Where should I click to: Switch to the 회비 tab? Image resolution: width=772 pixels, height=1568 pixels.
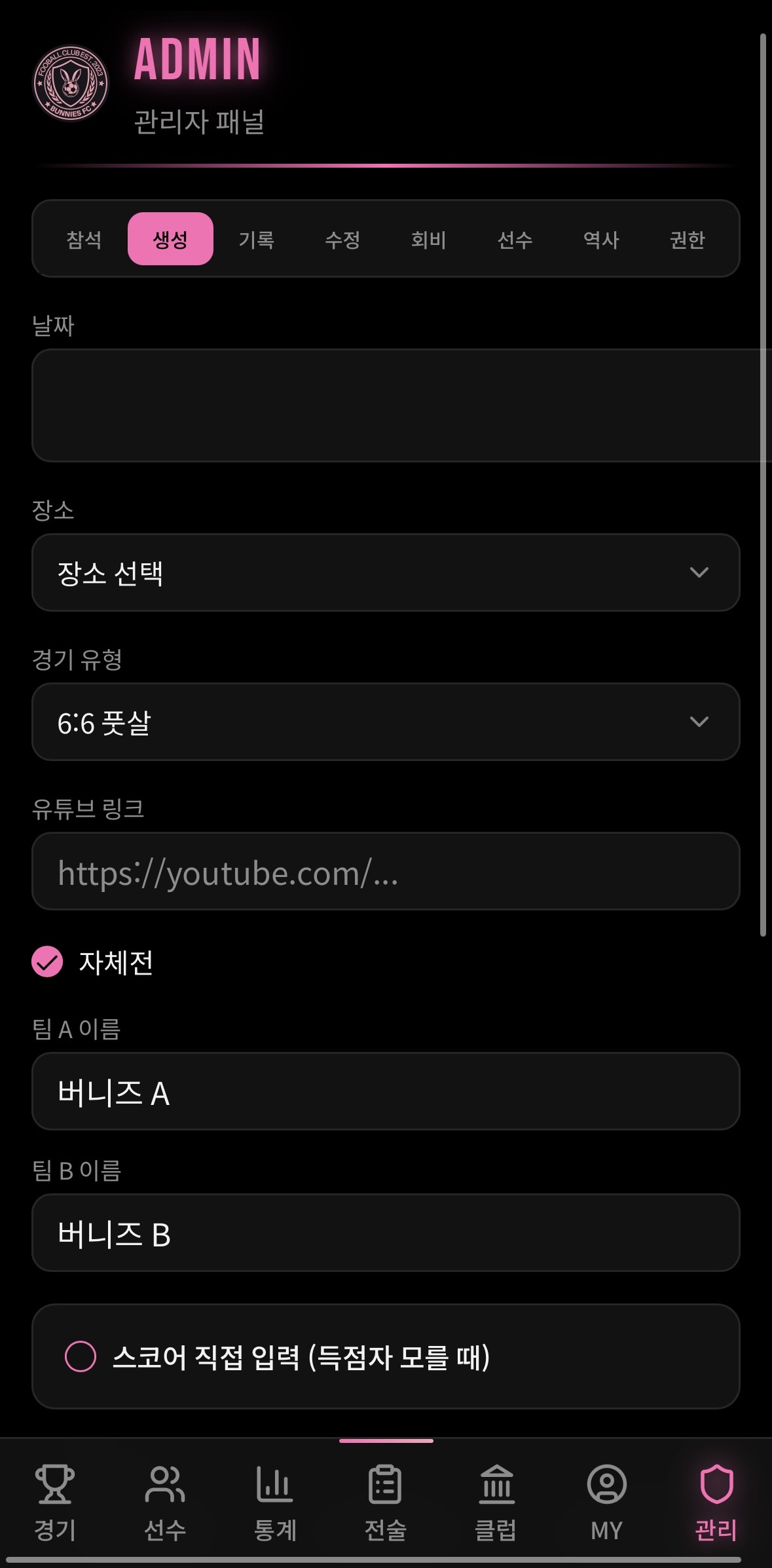tap(428, 239)
